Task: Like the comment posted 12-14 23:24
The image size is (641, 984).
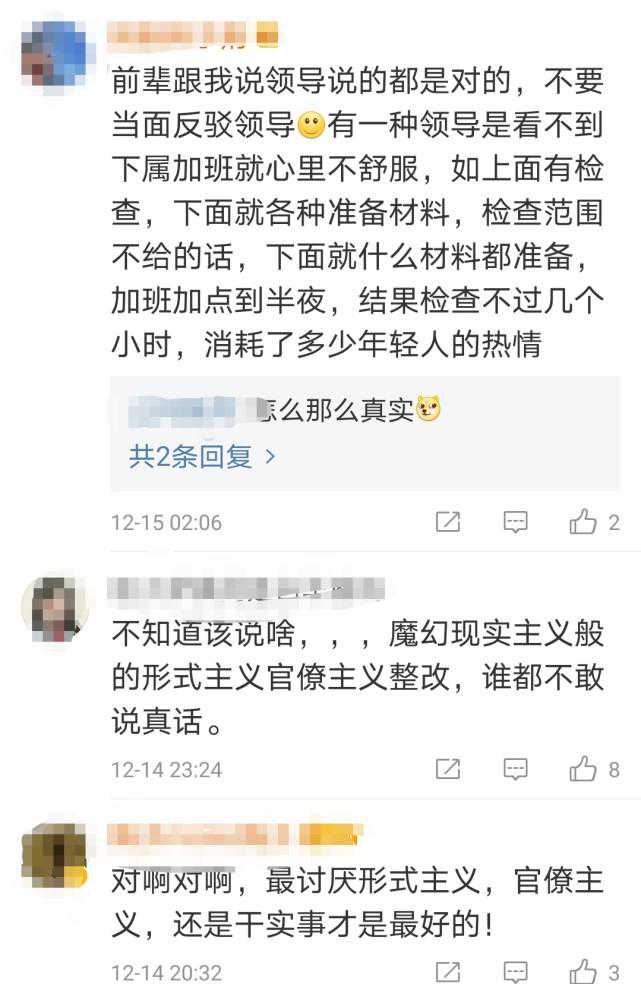Action: (583, 769)
